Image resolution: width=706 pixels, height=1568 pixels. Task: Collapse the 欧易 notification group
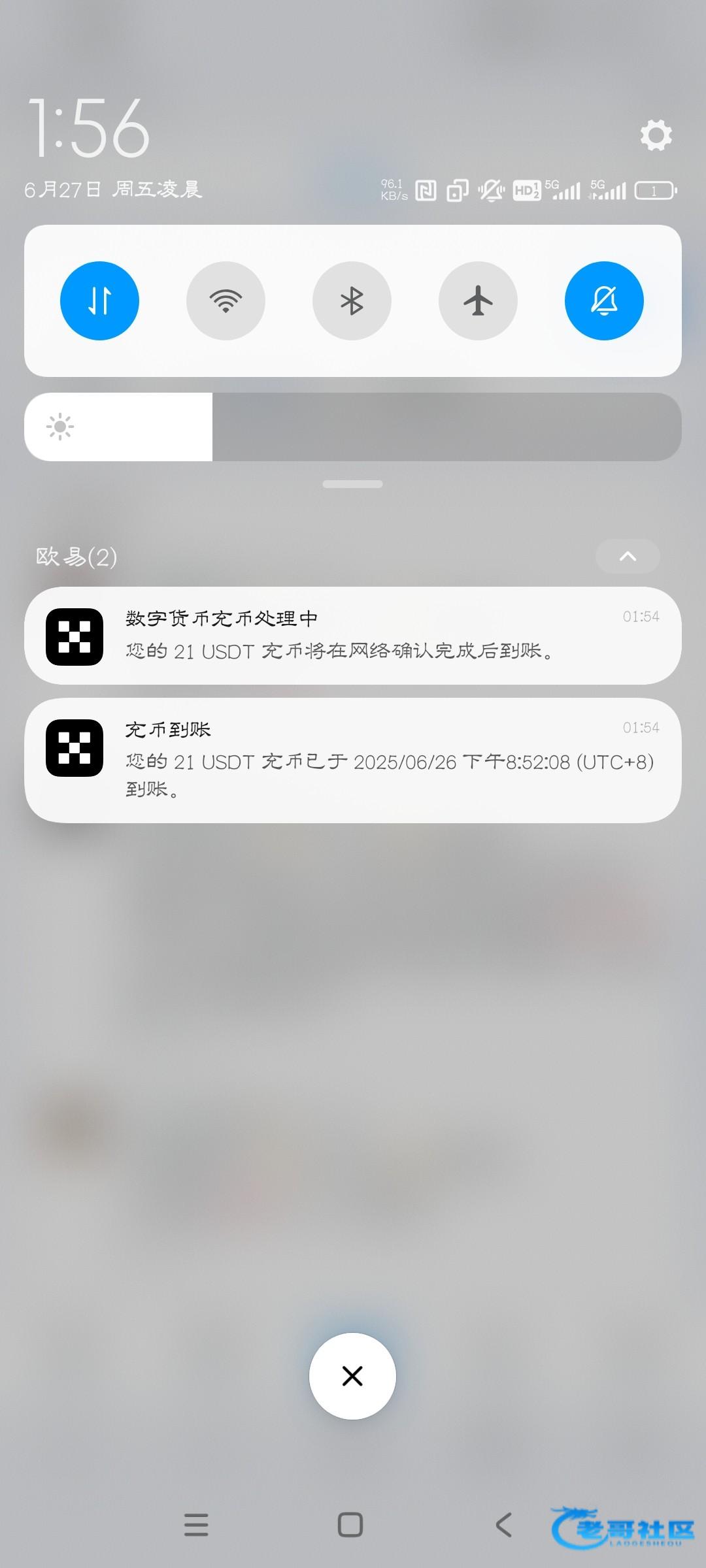click(628, 557)
